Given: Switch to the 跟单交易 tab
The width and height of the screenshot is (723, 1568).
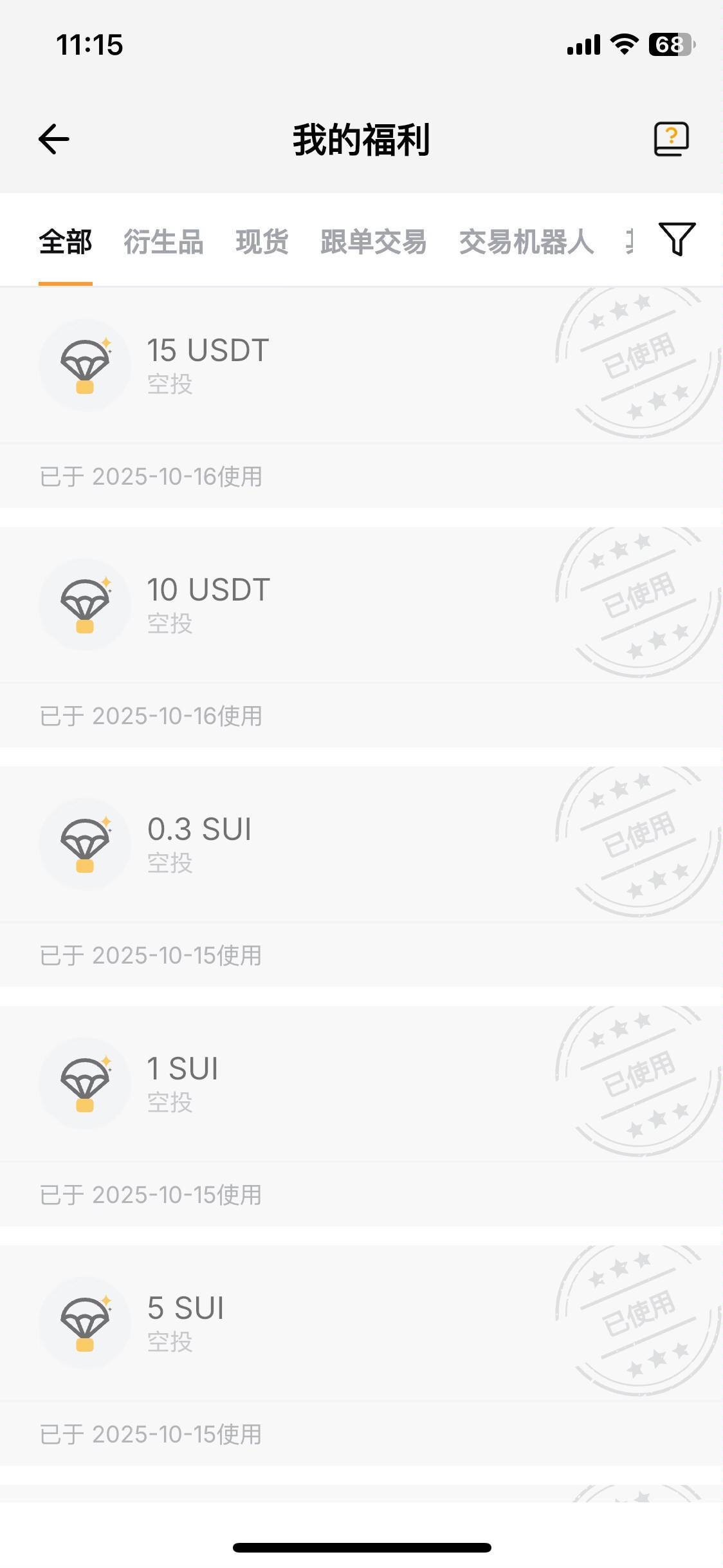Looking at the screenshot, I should 373,242.
